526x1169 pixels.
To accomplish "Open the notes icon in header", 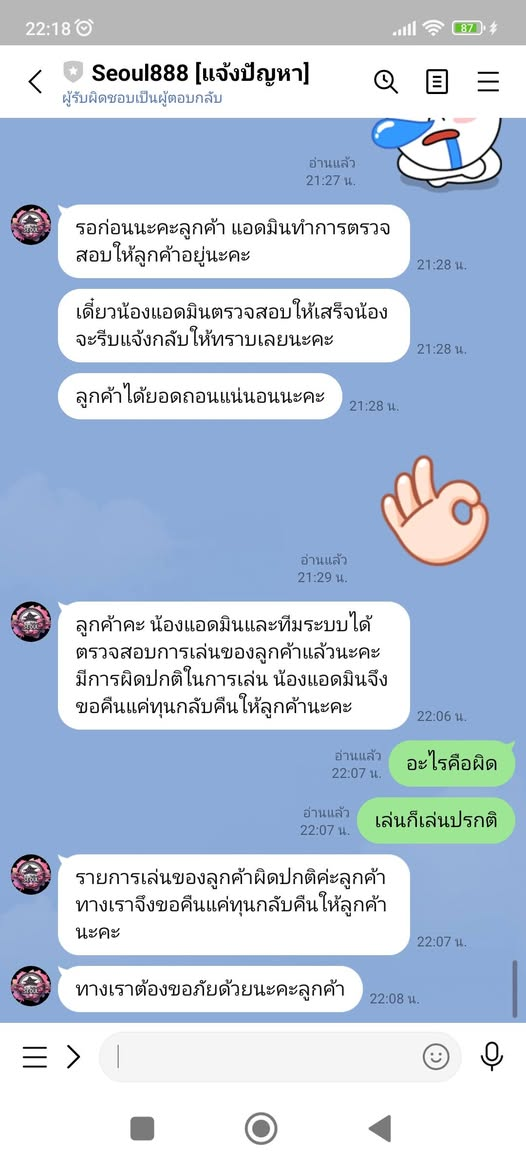I will click(x=437, y=81).
